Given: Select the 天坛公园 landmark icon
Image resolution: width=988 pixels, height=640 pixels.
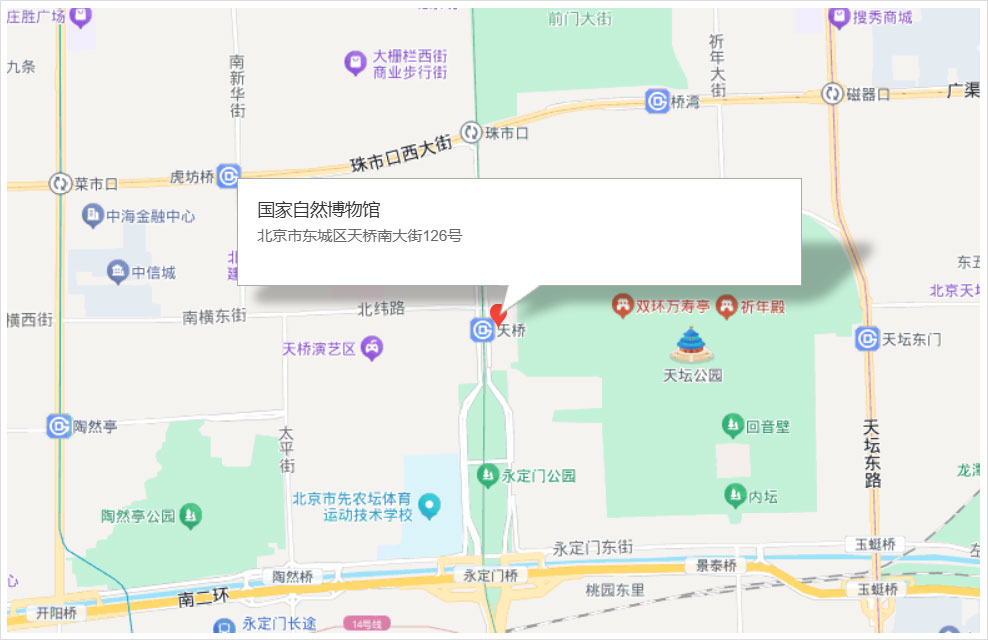Looking at the screenshot, I should pos(692,345).
